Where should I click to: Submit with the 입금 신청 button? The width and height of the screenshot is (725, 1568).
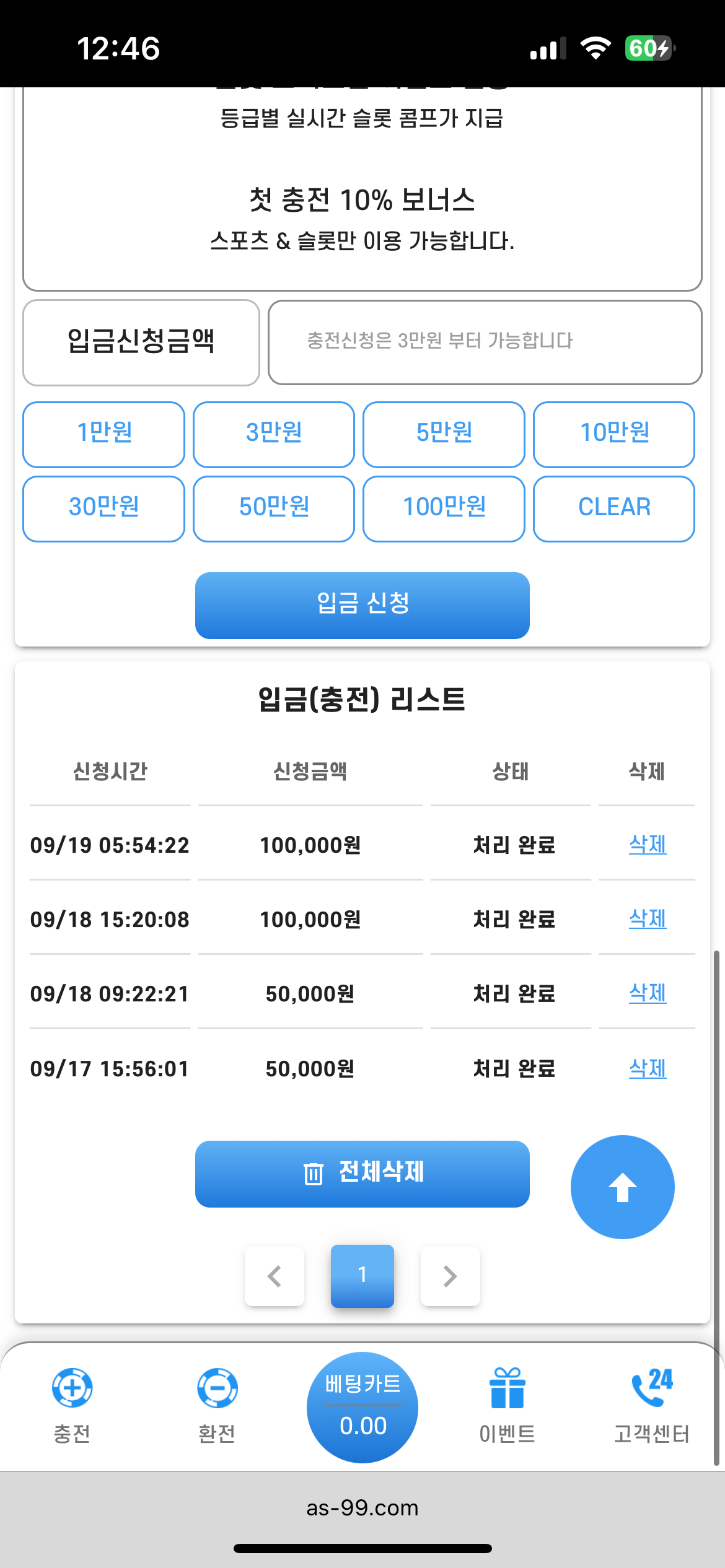coord(362,605)
